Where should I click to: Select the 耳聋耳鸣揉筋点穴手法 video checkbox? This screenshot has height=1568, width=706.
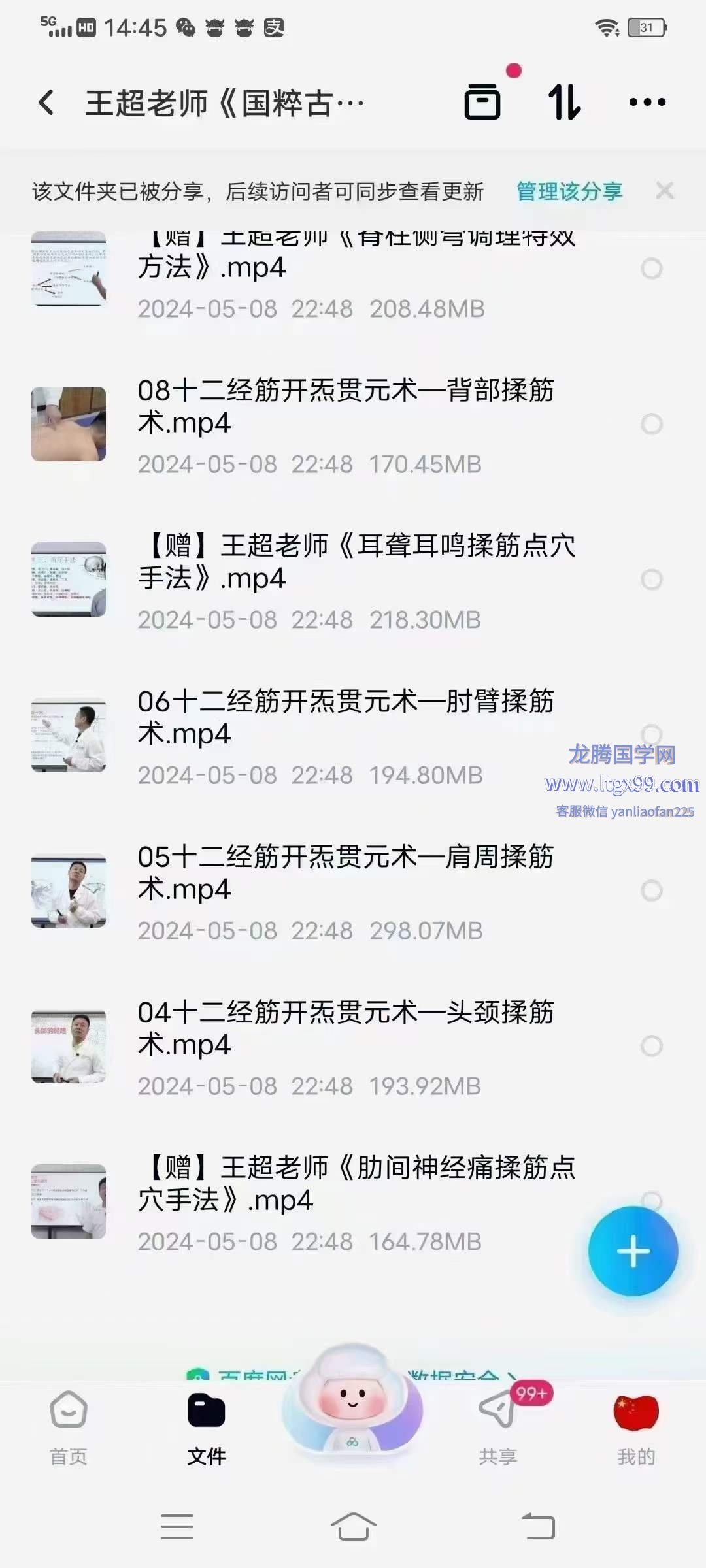coord(651,580)
